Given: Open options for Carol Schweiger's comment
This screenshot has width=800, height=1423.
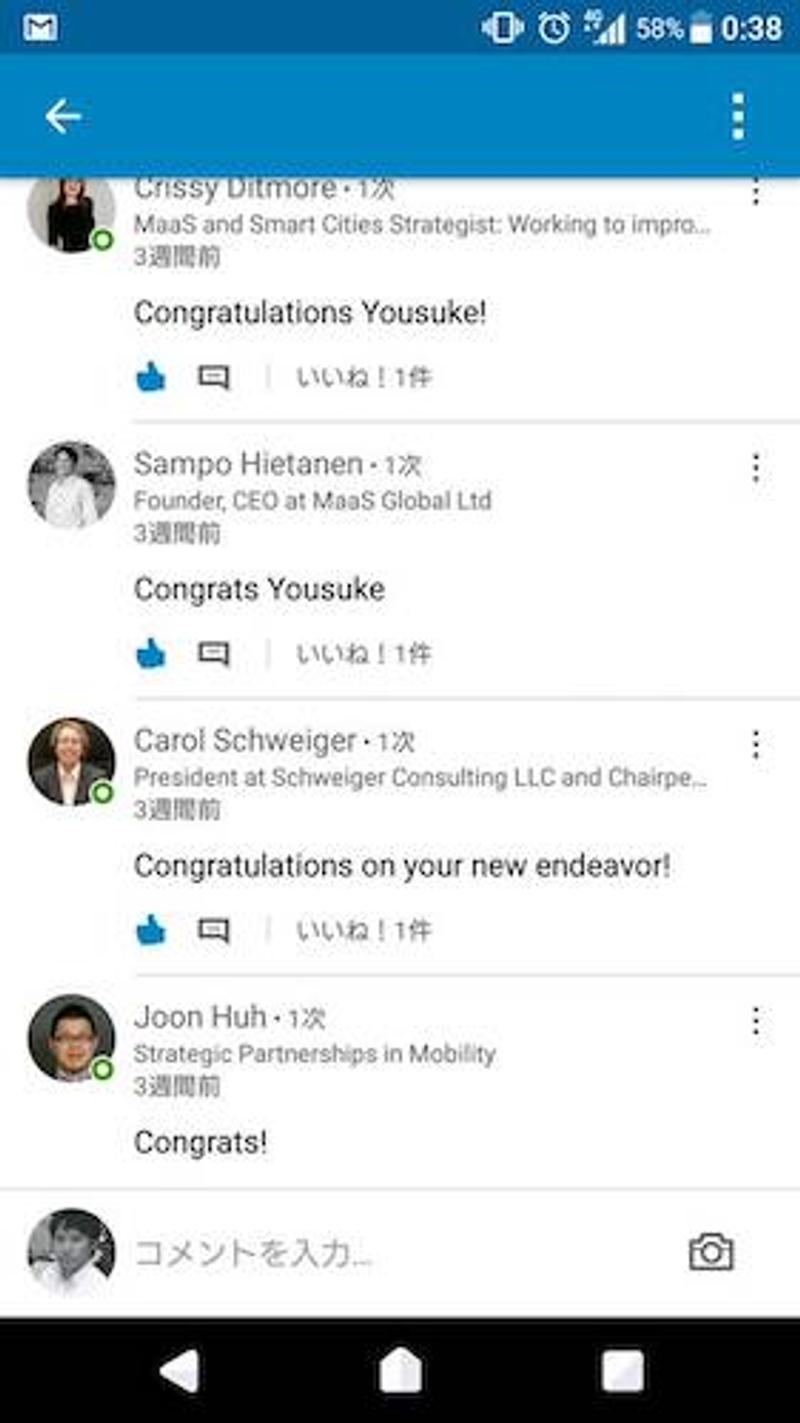Looking at the screenshot, I should (x=756, y=744).
